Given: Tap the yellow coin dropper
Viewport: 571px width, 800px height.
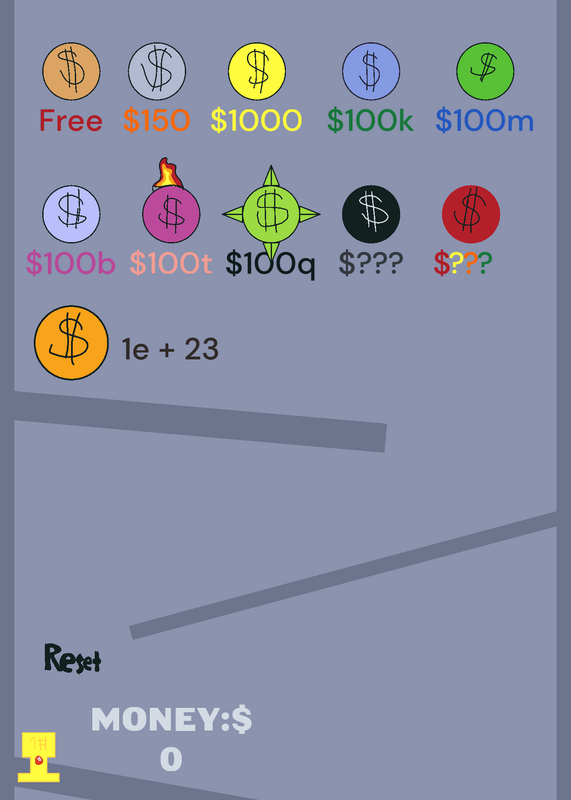Looking at the screenshot, I should pyautogui.click(x=39, y=757).
